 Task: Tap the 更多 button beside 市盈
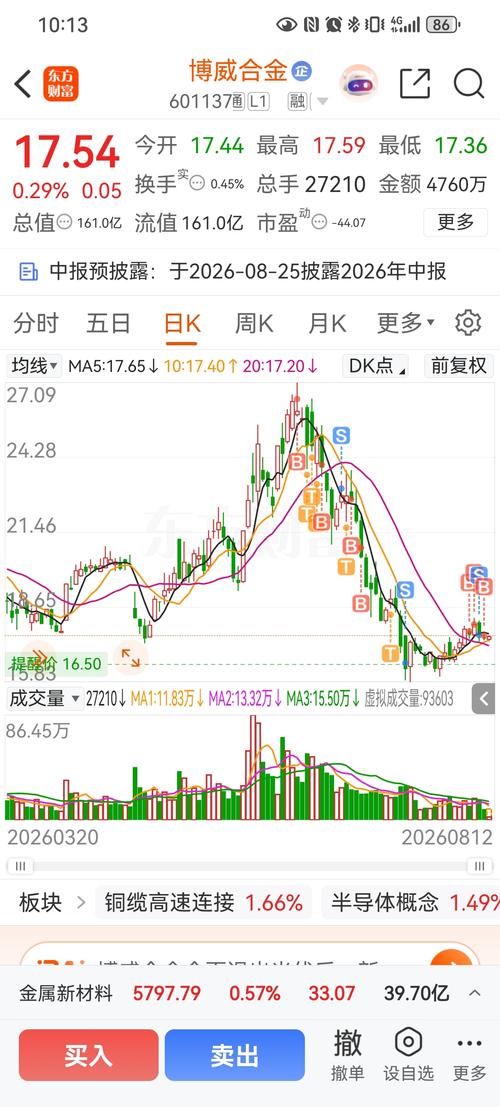[x=456, y=222]
